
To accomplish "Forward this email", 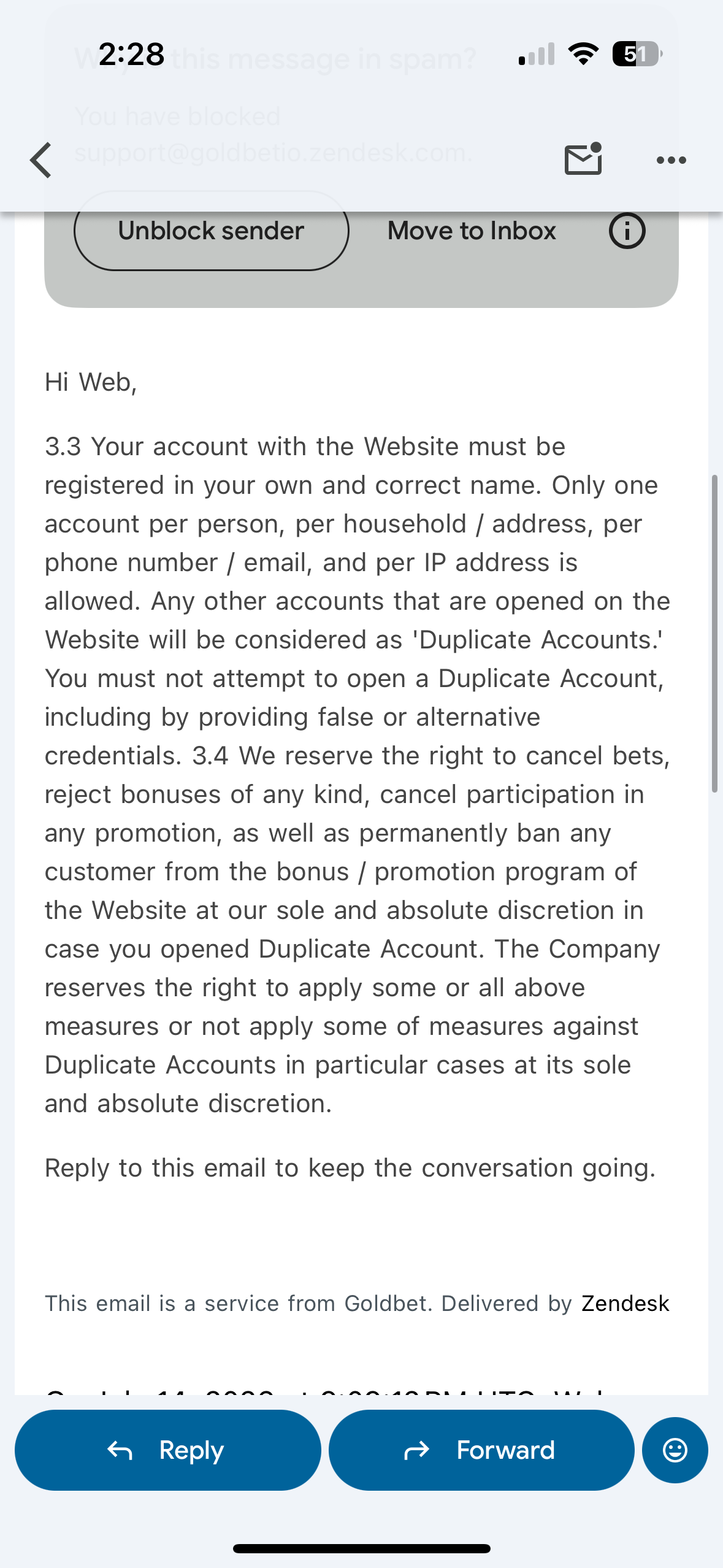I will pyautogui.click(x=481, y=1450).
